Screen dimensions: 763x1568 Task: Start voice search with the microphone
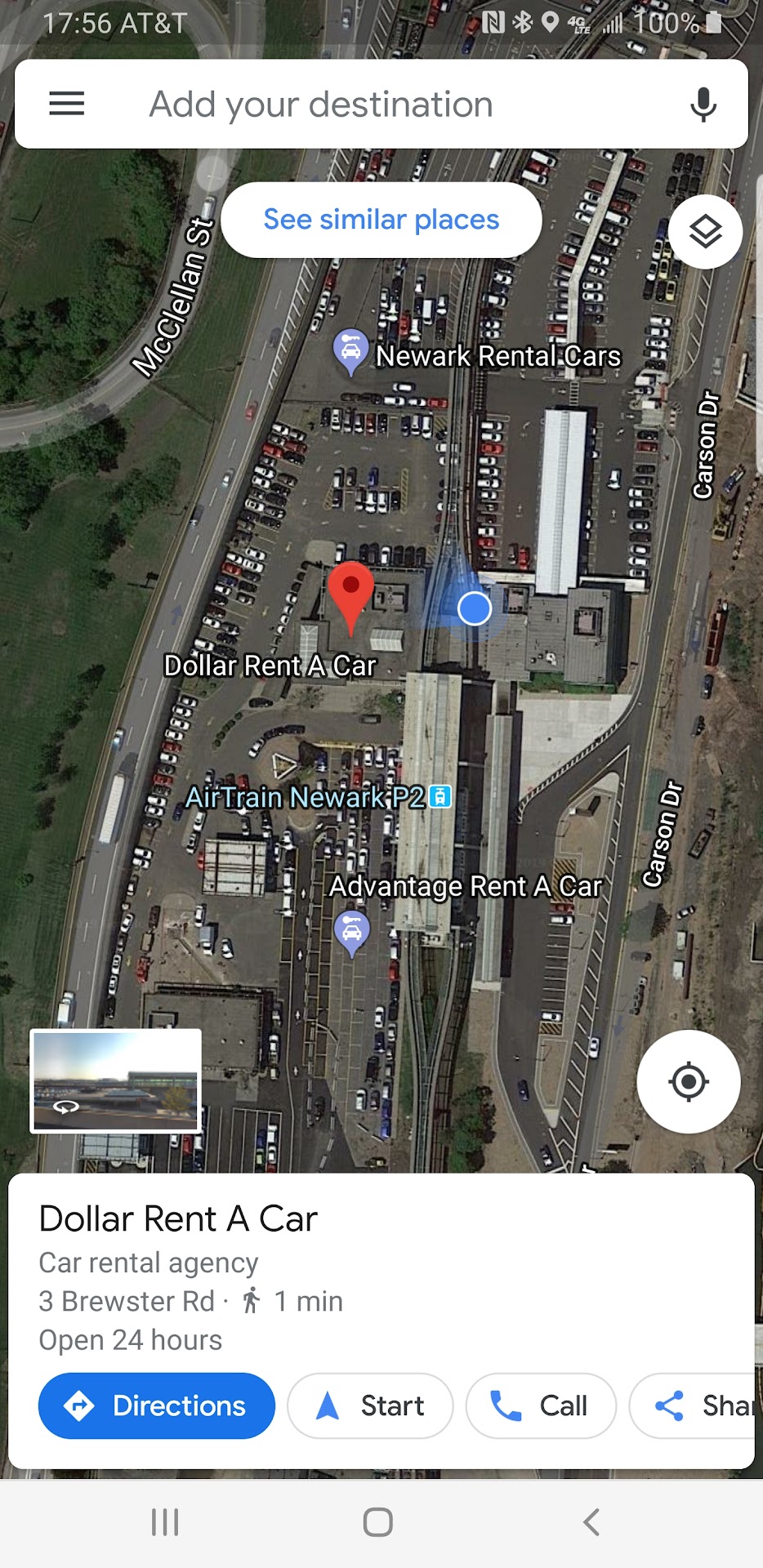click(x=703, y=105)
